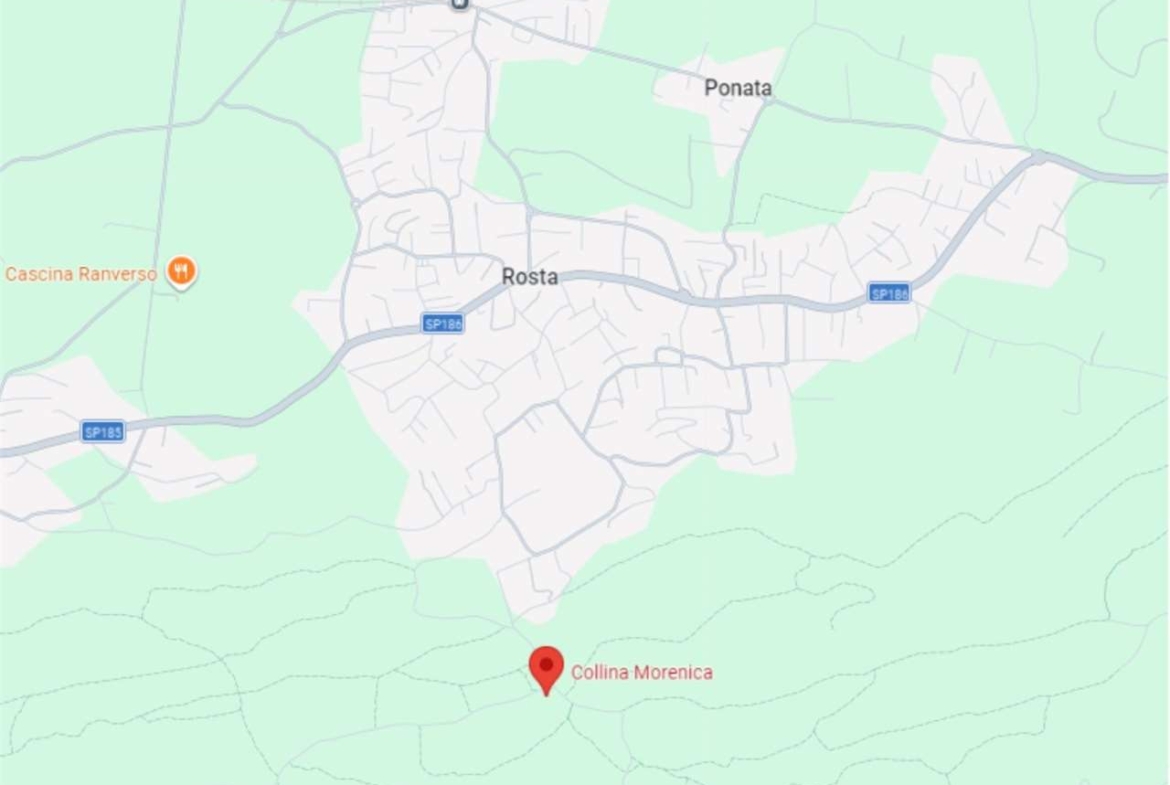Open the Cascina Ranverso restaurant marker
1170x785 pixels.
[x=181, y=271]
